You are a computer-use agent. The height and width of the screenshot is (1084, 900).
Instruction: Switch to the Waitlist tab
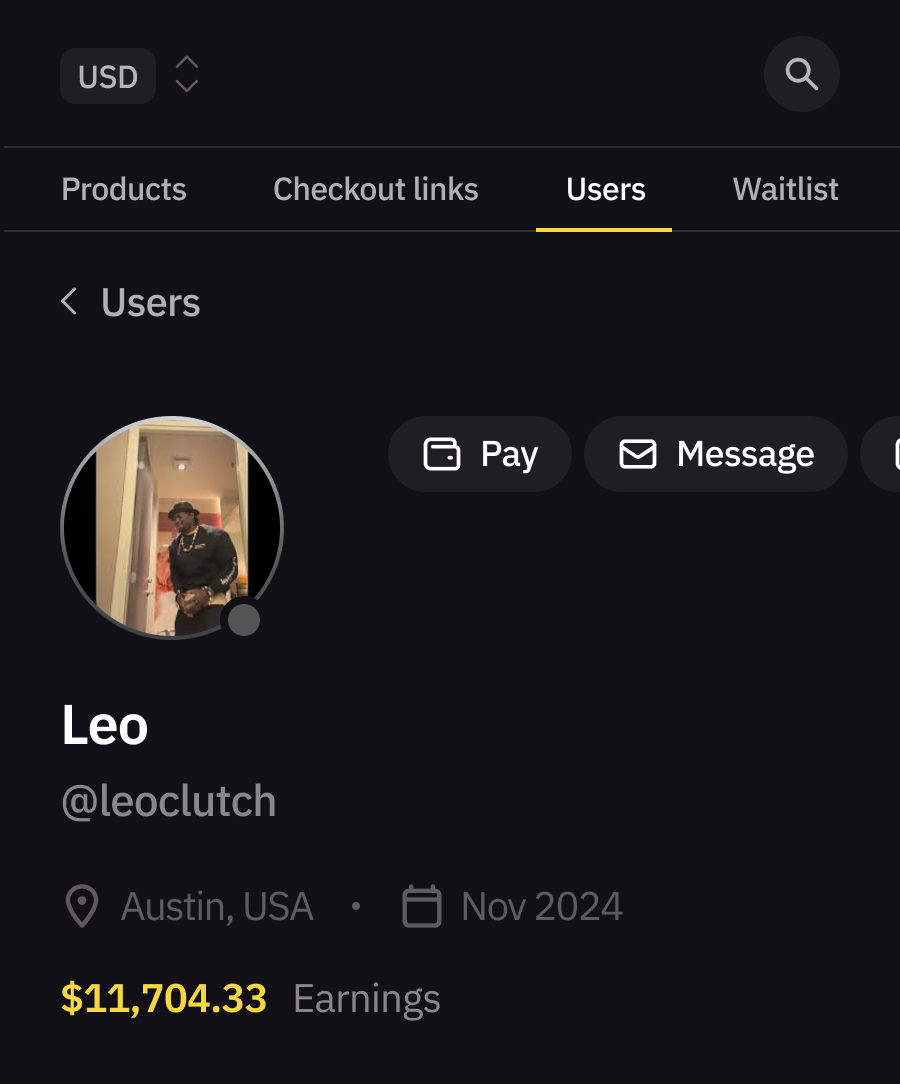(x=785, y=189)
